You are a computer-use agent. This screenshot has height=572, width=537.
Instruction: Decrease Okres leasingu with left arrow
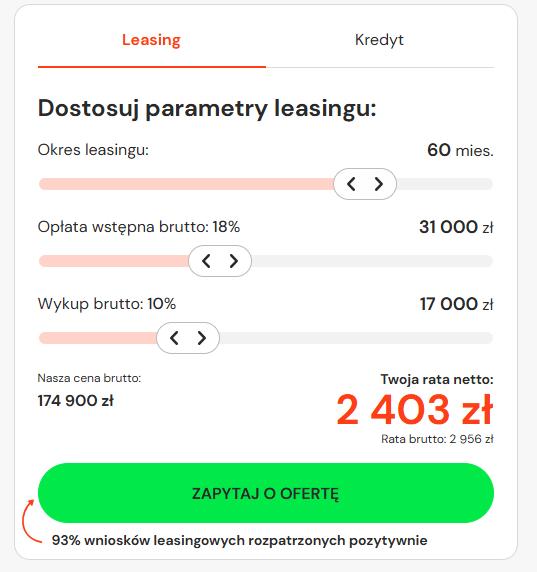(x=351, y=184)
